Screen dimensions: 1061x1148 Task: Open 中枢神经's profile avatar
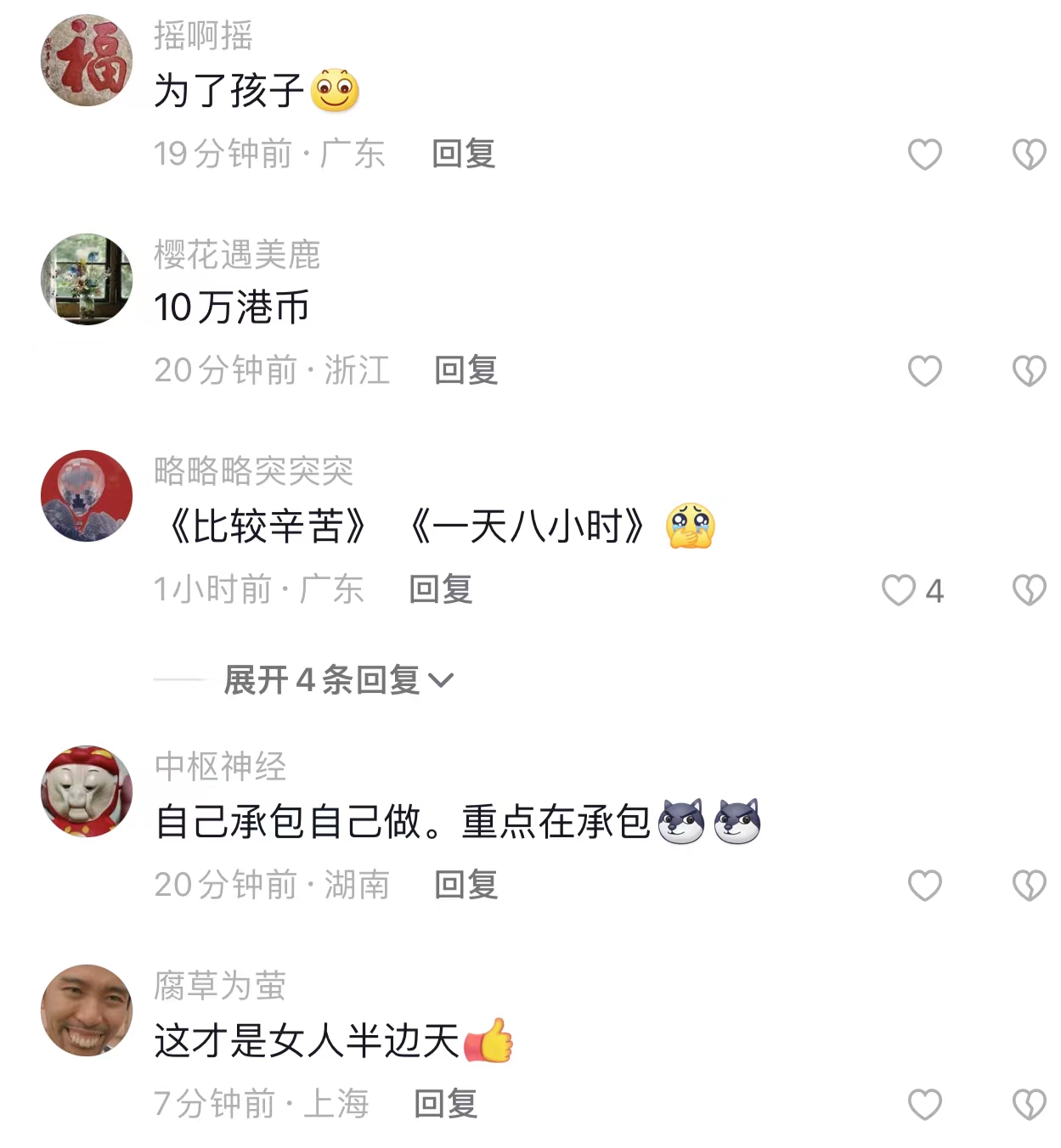(87, 791)
